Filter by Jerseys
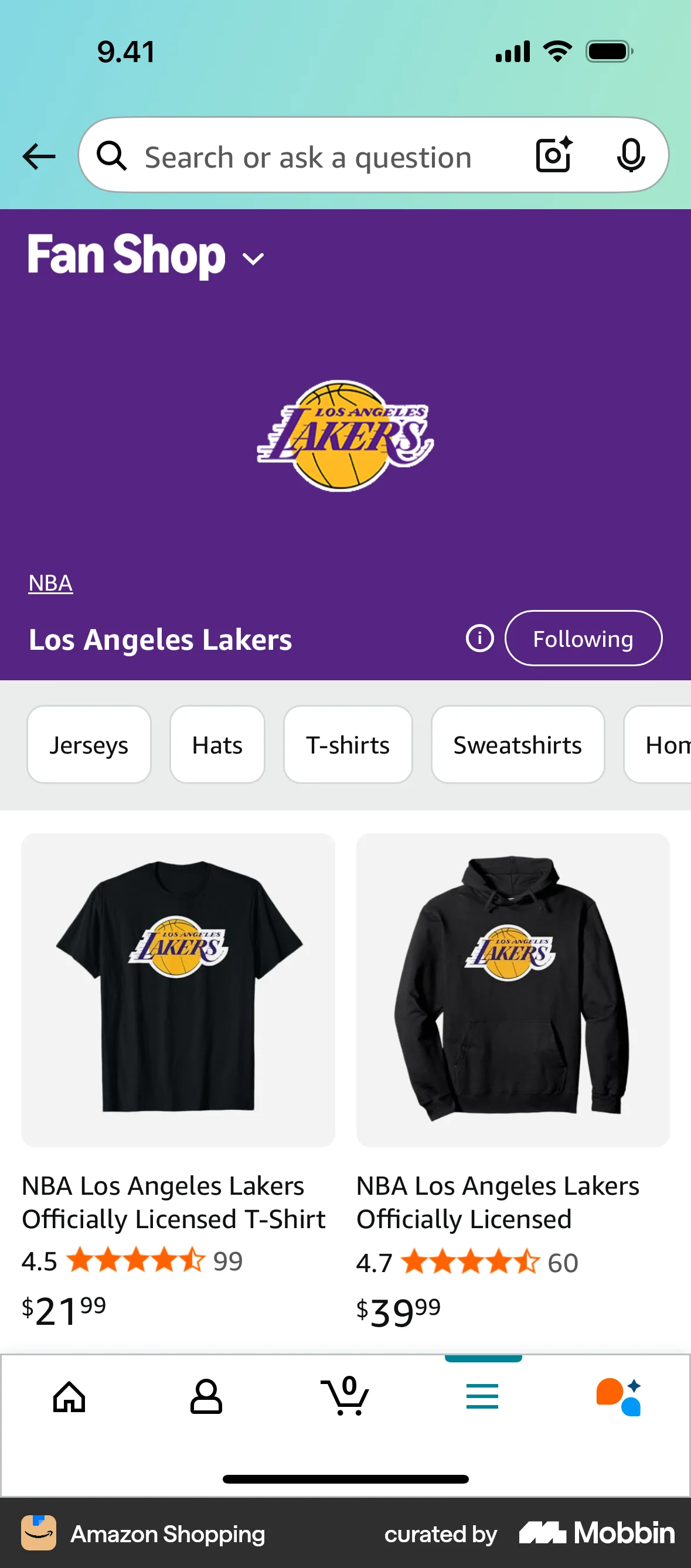The image size is (691, 1568). coord(89,744)
